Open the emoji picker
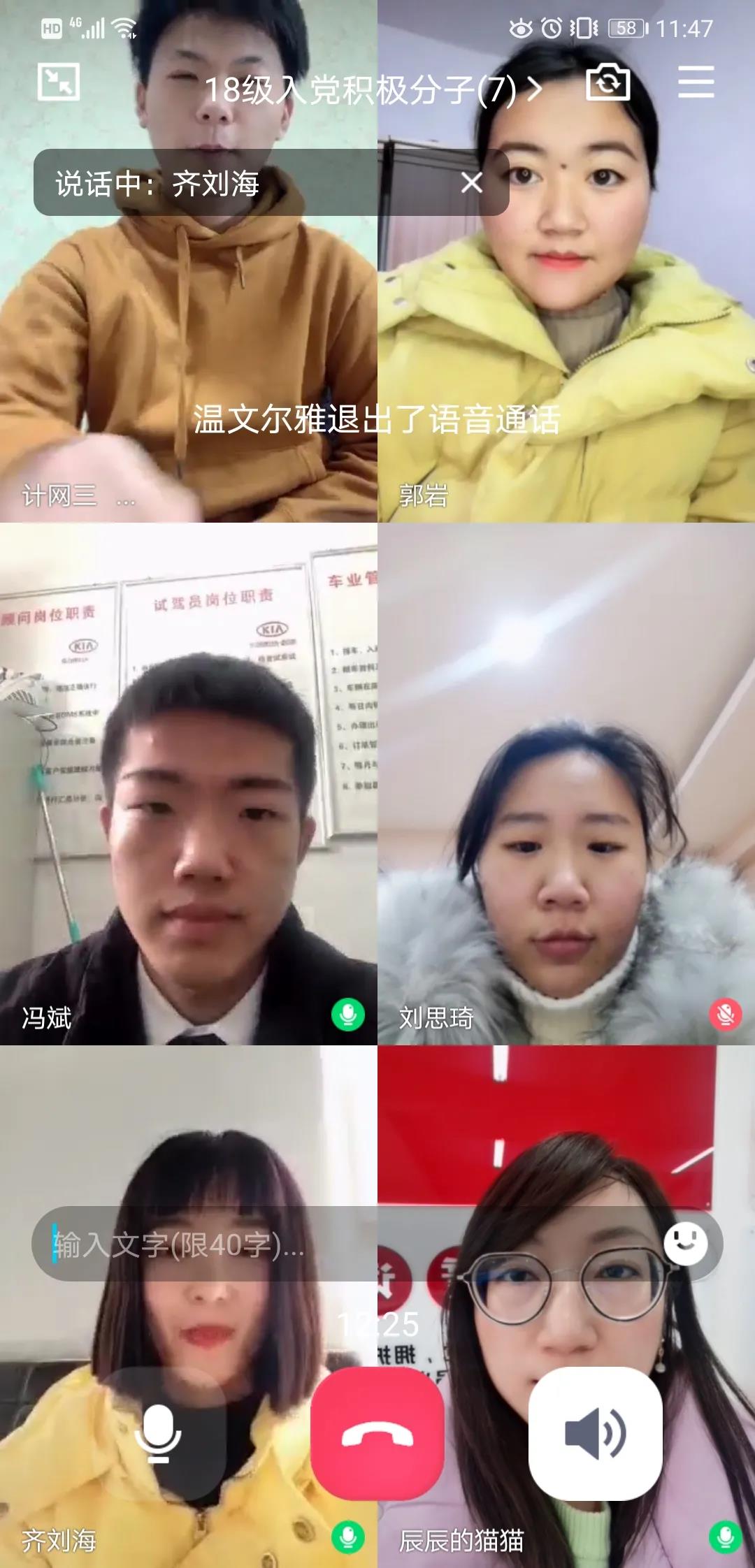Viewport: 755px width, 1568px height. click(685, 1244)
